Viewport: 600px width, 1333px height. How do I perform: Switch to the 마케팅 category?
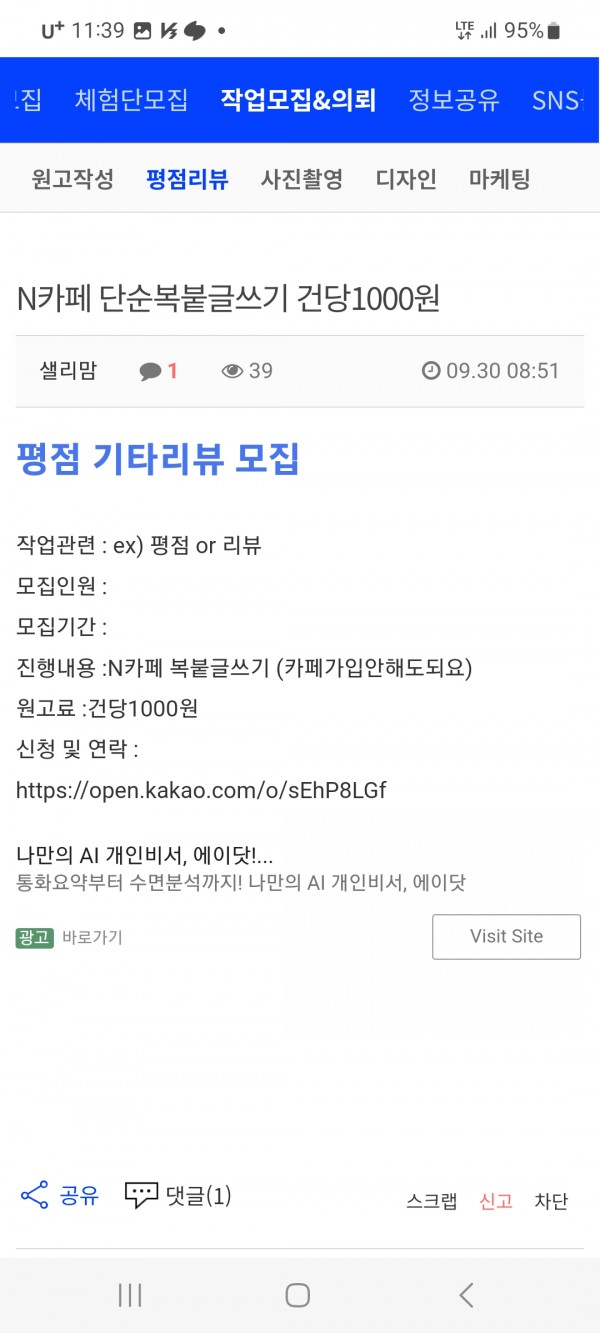coord(499,179)
